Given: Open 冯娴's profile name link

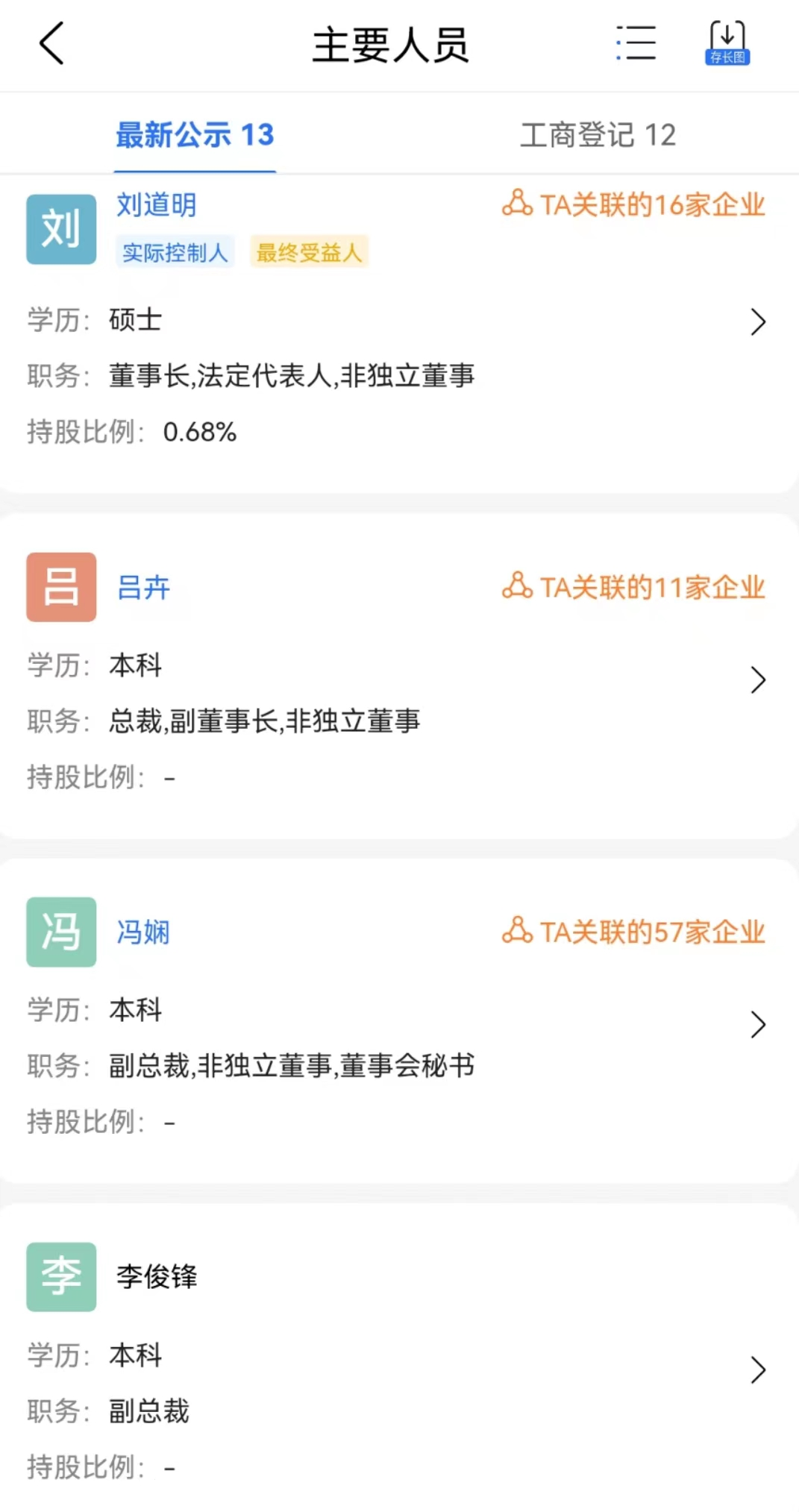Looking at the screenshot, I should pyautogui.click(x=143, y=932).
